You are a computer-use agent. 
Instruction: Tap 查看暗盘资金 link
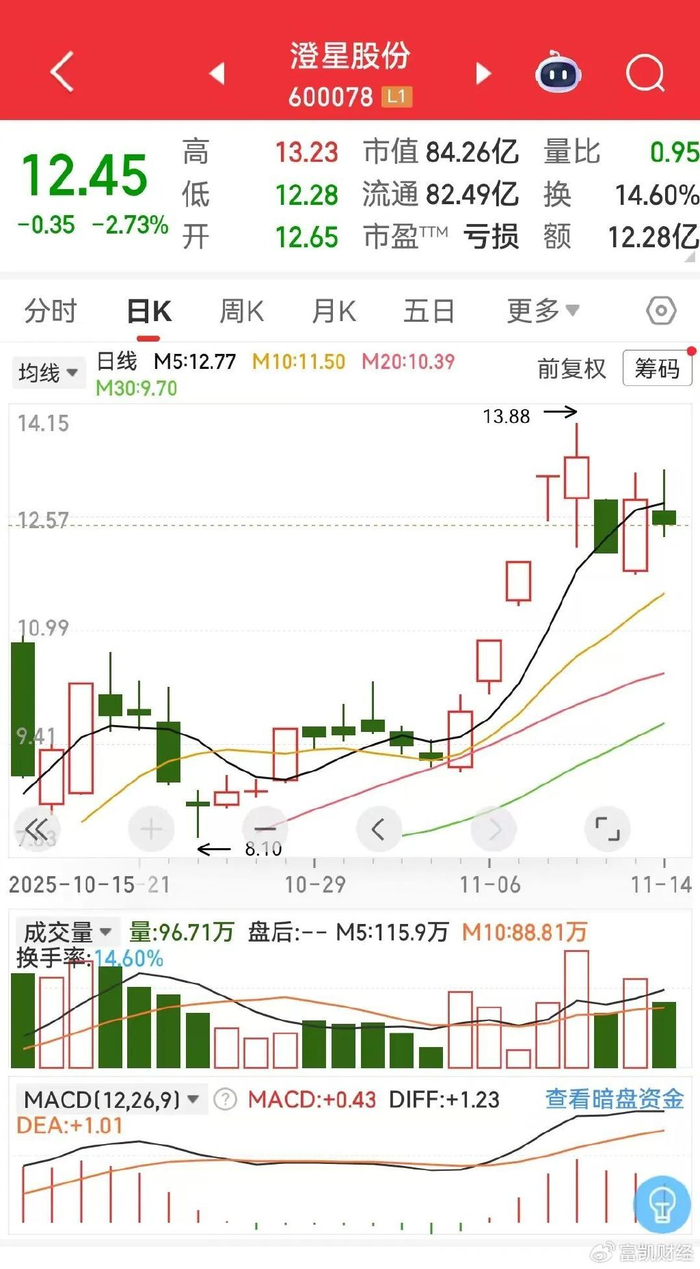614,1099
